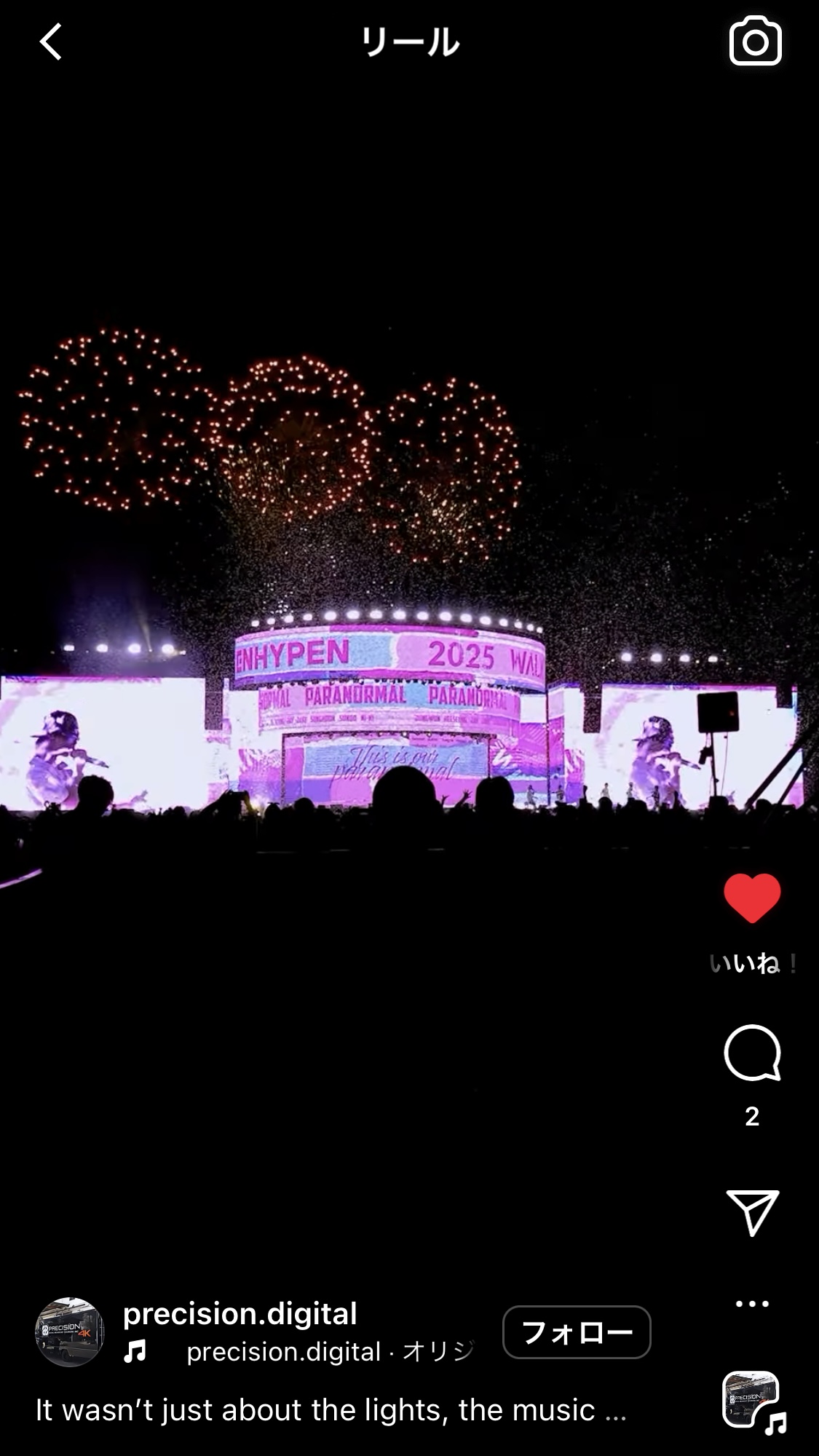Screen dimensions: 819x1456
Task: Open the precision.digital profile picture
Action: pyautogui.click(x=70, y=1332)
